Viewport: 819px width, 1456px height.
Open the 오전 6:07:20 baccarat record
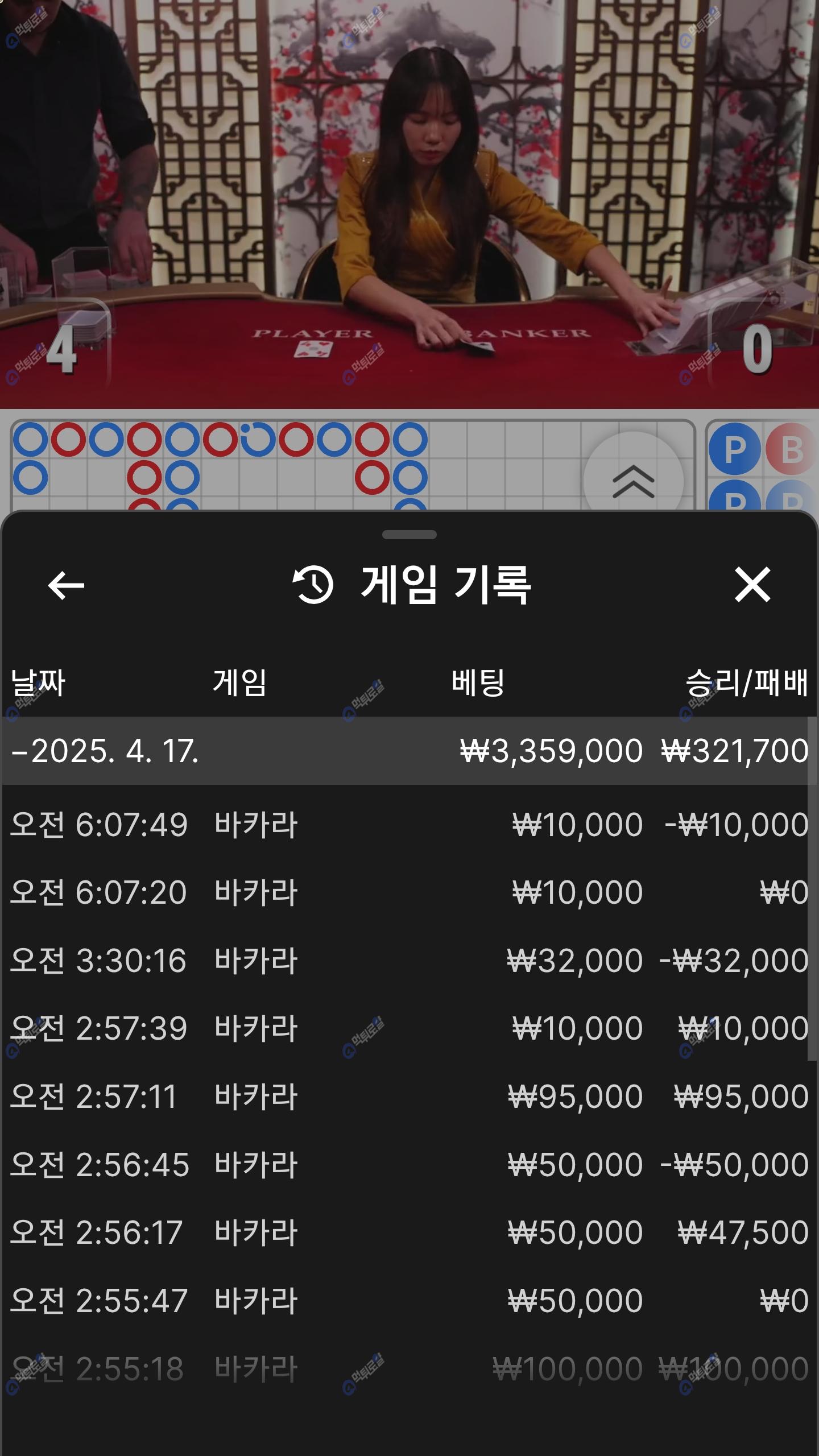pyautogui.click(x=409, y=892)
